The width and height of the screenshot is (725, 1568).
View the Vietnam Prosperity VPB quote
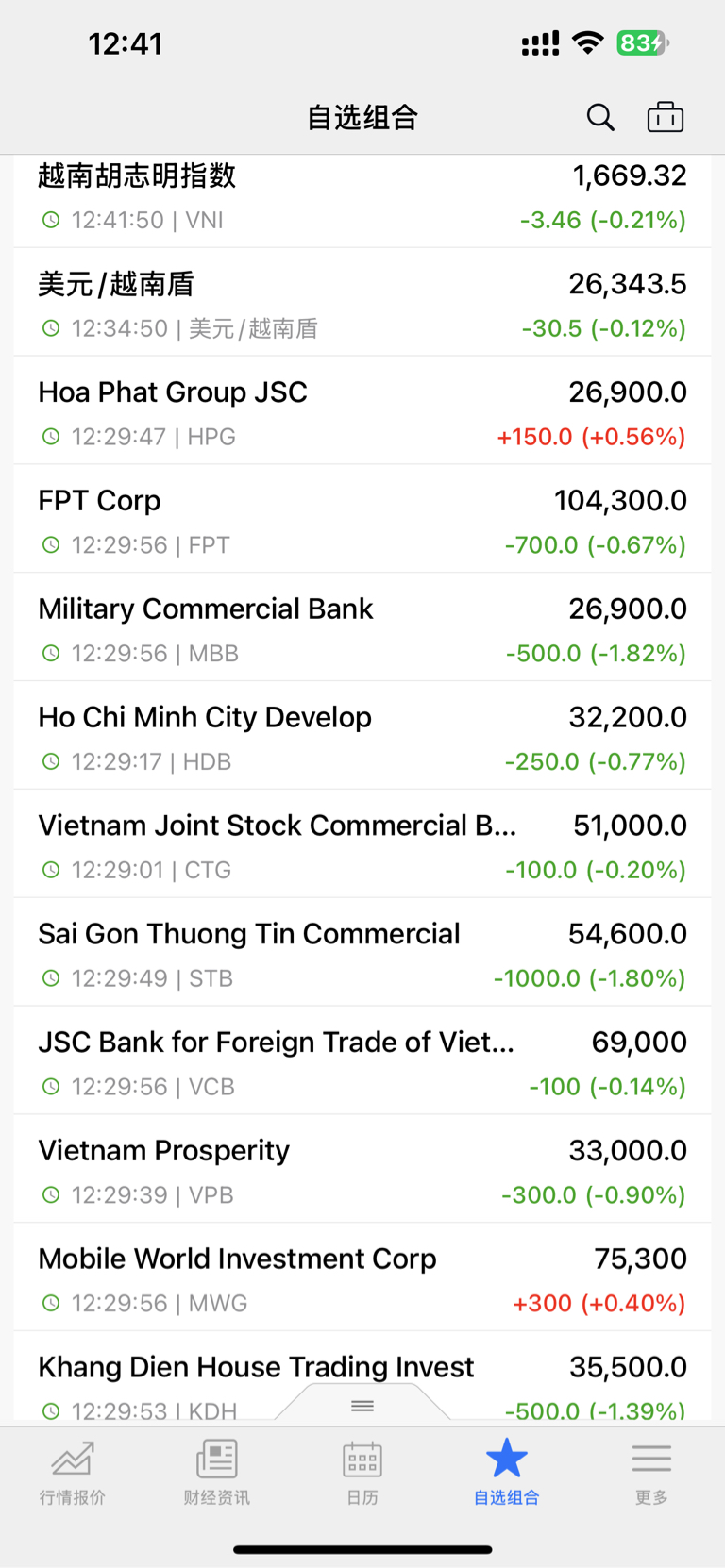pos(362,1170)
